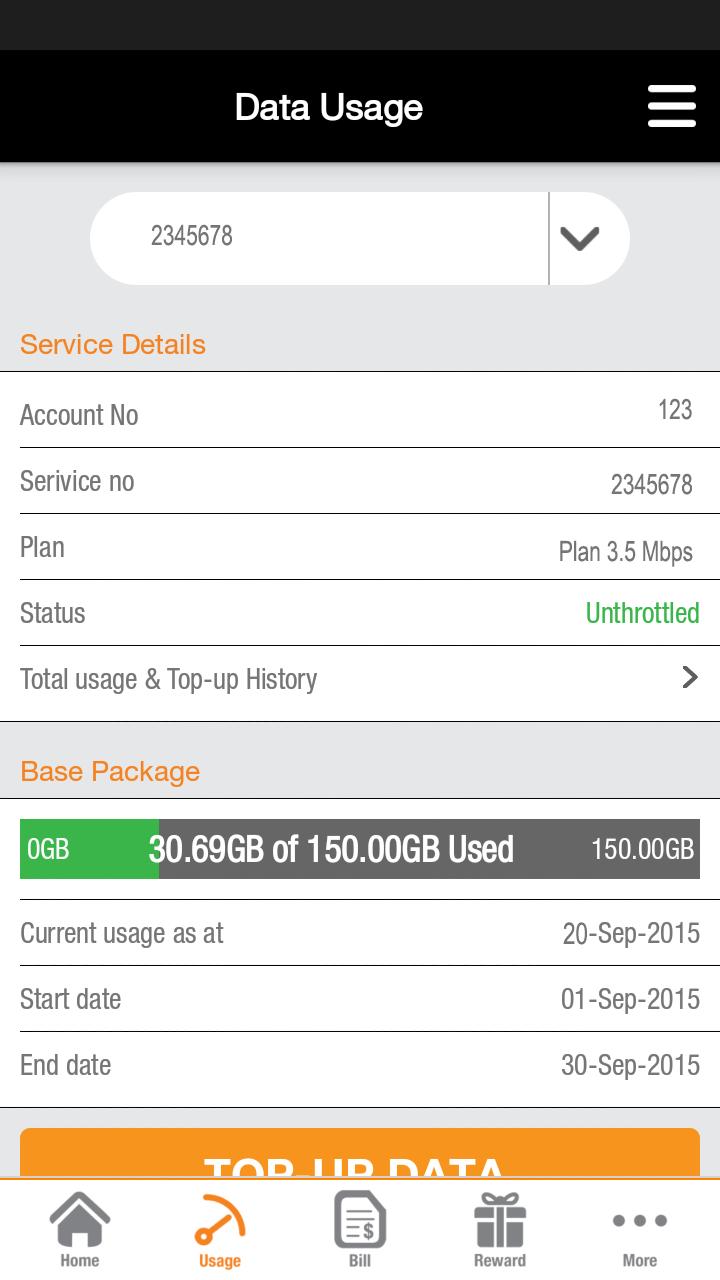
Task: Select the service number field showing 2345678
Action: pyautogui.click(x=320, y=238)
